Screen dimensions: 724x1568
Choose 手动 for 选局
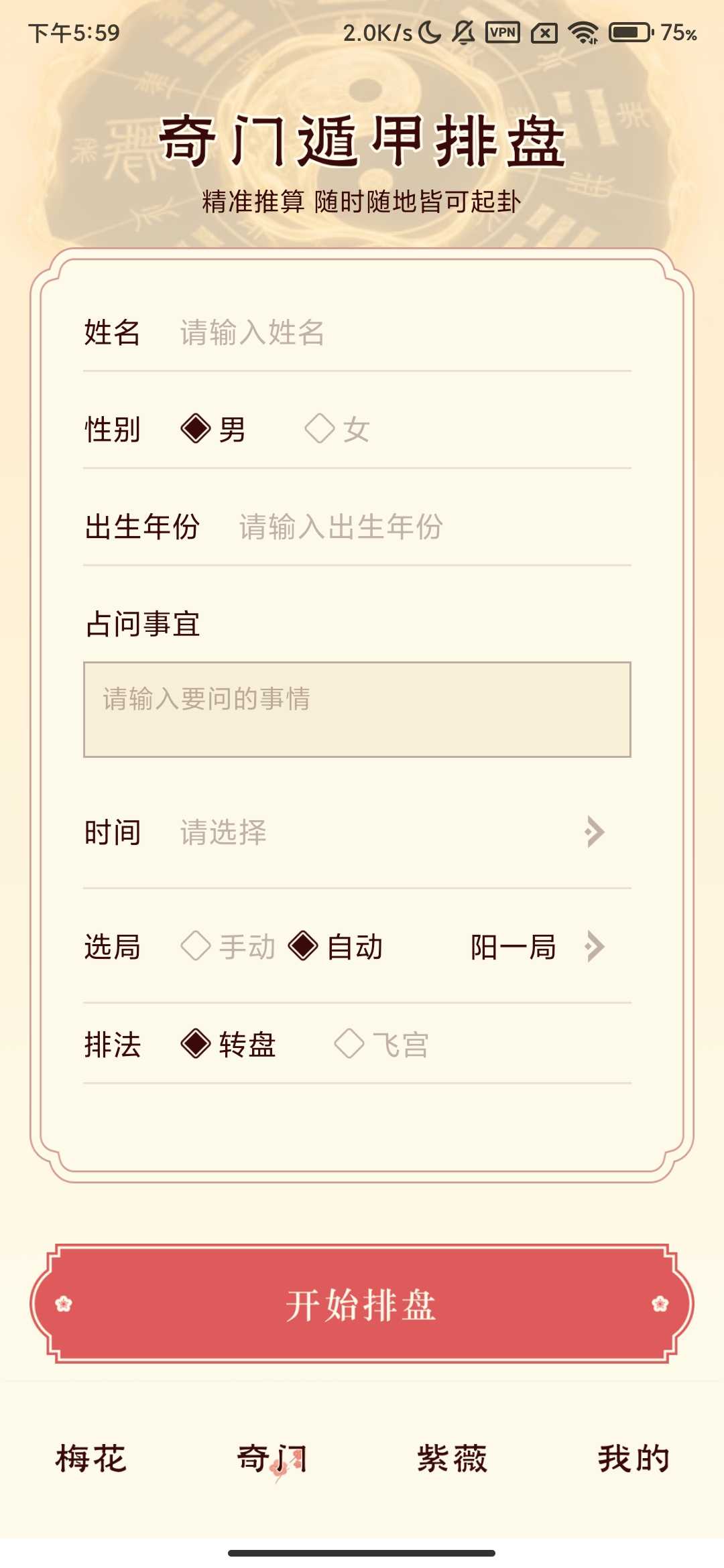[229, 947]
